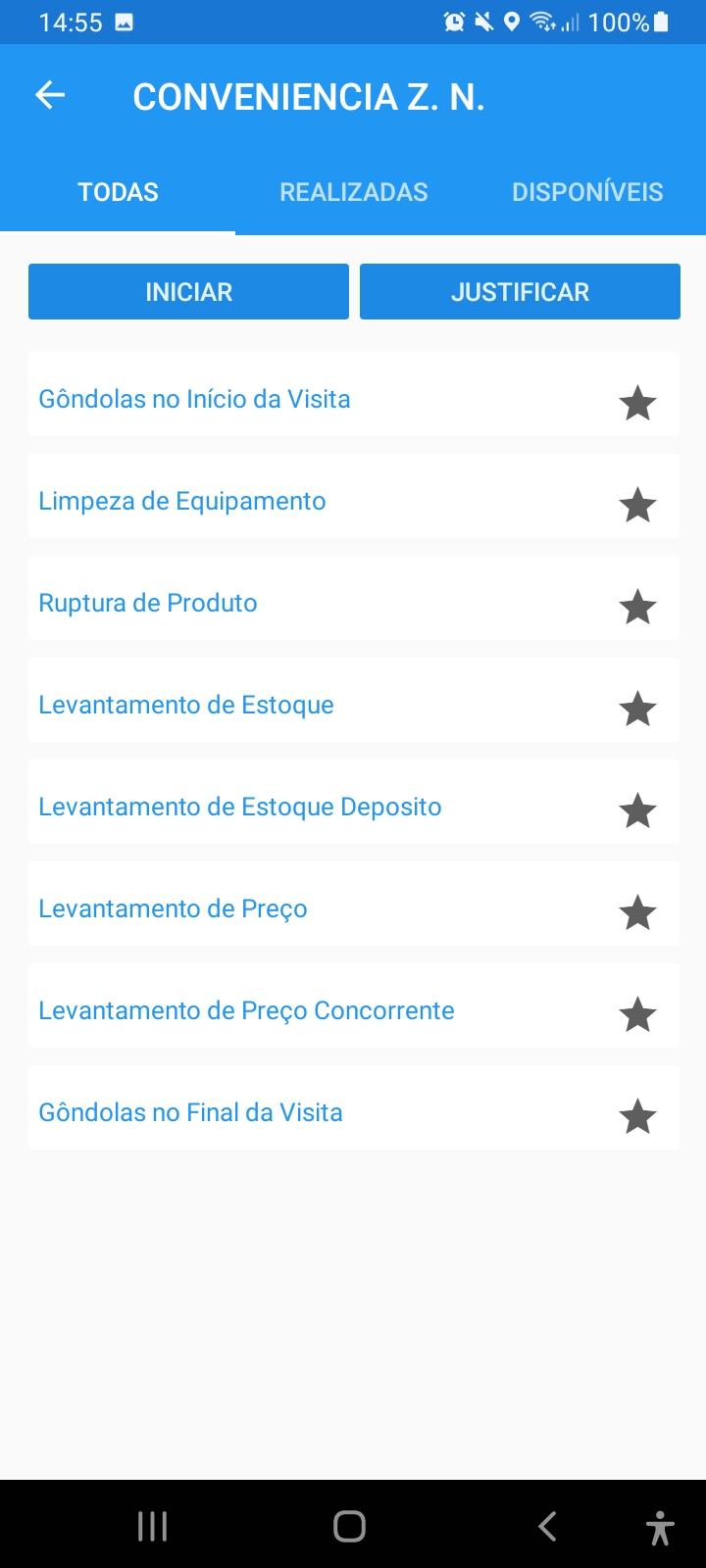Tap the system home button
Image resolution: width=706 pixels, height=1568 pixels.
pos(349,1526)
